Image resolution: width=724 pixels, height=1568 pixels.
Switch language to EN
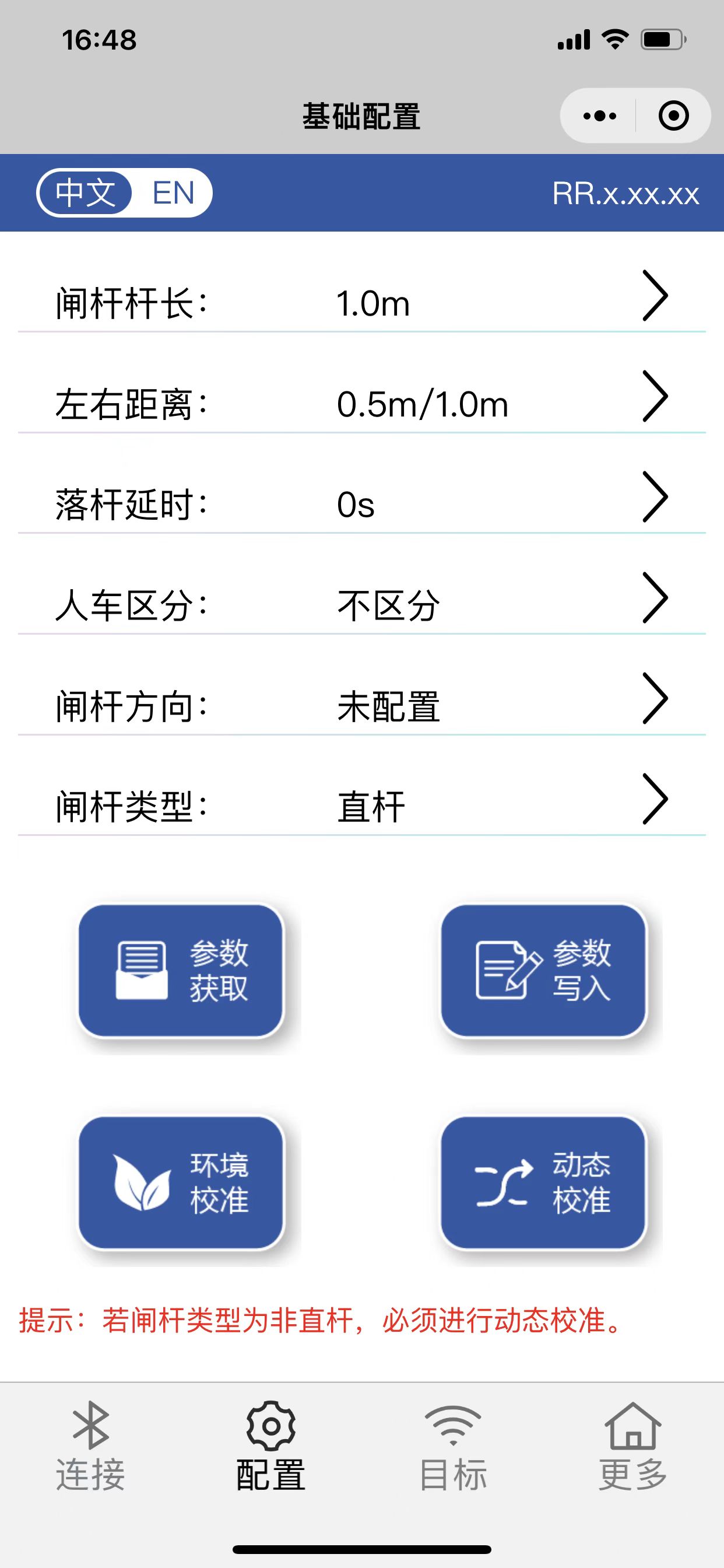coord(173,193)
